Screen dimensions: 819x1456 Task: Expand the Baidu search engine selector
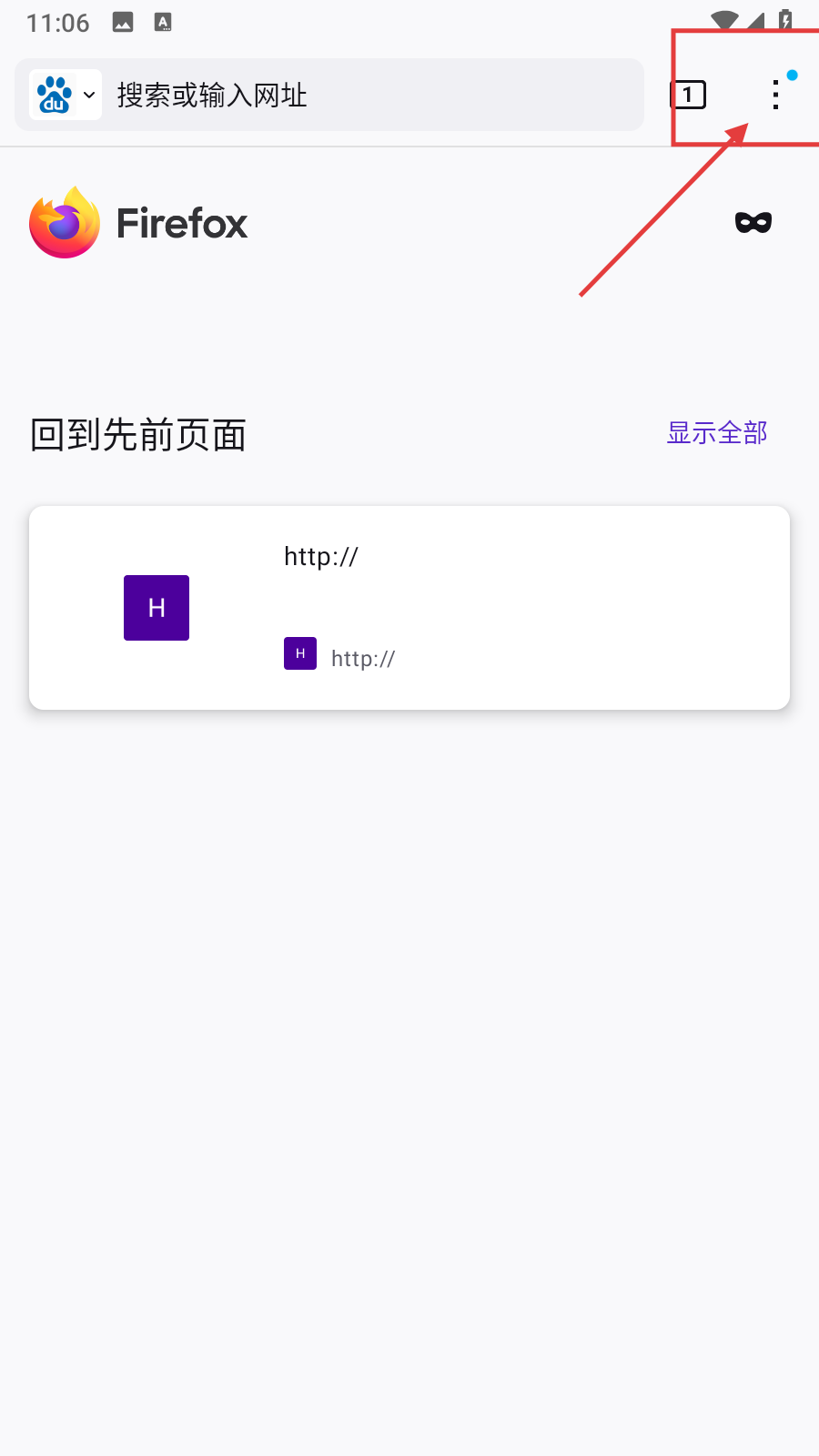click(66, 95)
